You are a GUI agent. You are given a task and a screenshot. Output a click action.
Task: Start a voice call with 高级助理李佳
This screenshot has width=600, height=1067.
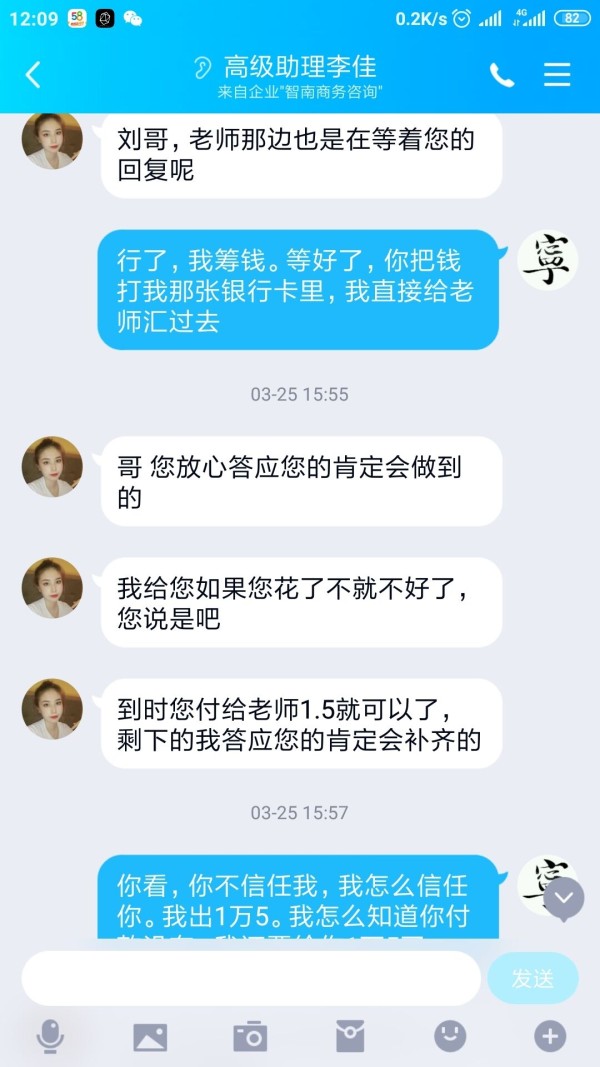click(502, 74)
